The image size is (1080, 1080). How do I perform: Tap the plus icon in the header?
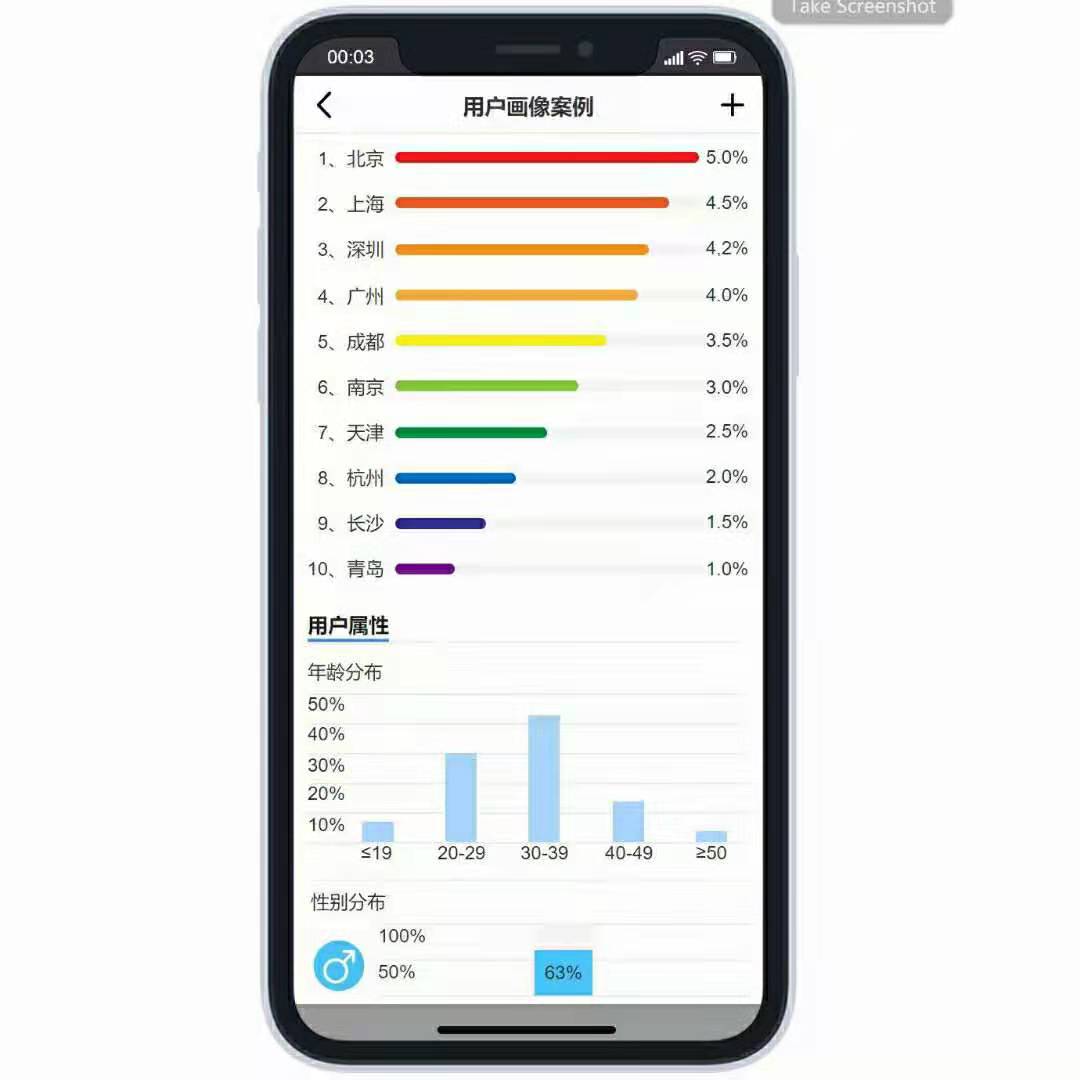[732, 105]
